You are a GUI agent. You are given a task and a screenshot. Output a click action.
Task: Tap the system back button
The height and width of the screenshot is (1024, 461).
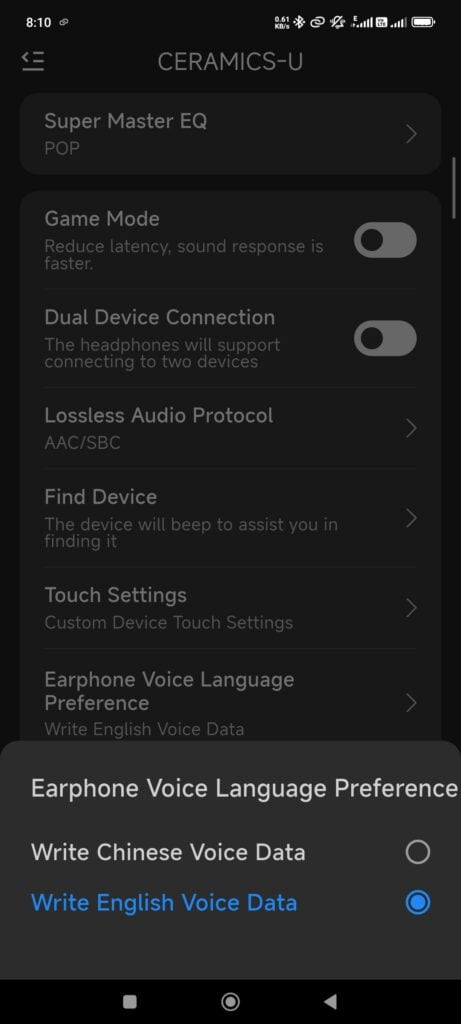(x=330, y=1001)
